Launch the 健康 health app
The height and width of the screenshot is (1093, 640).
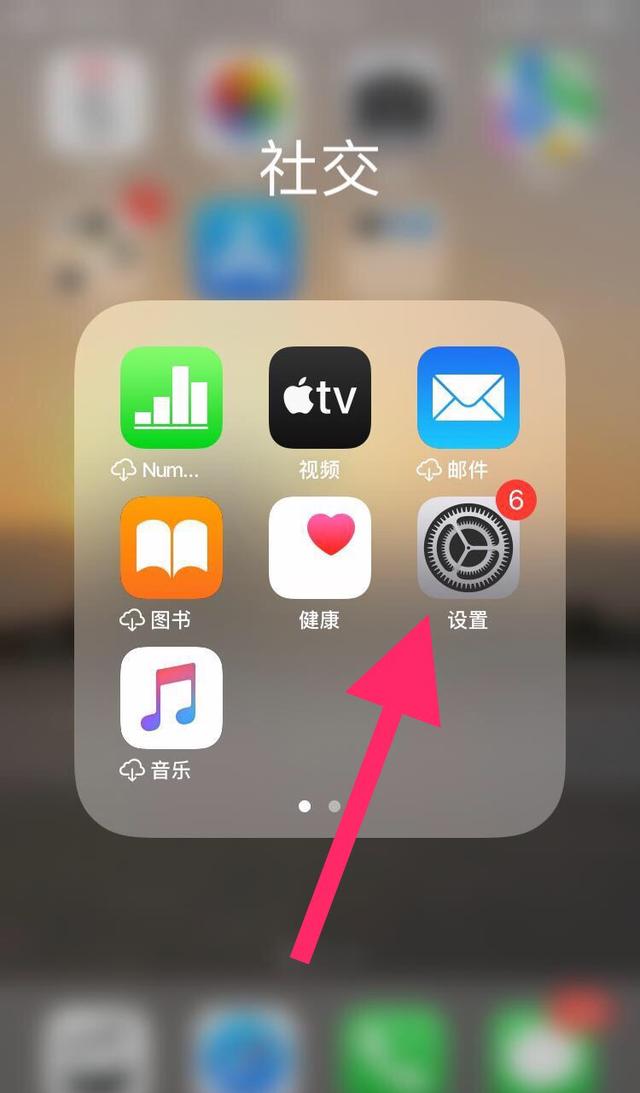(319, 547)
